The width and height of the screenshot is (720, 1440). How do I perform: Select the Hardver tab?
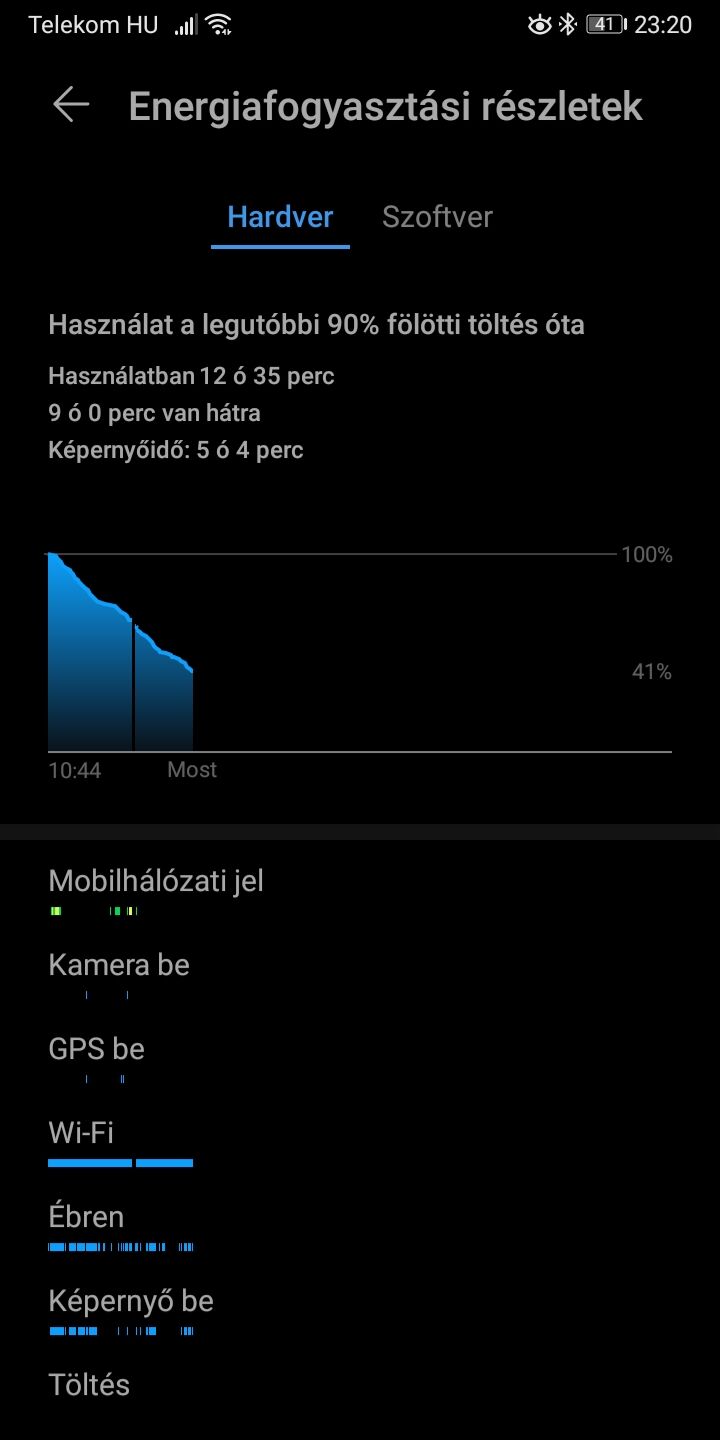pyautogui.click(x=280, y=217)
